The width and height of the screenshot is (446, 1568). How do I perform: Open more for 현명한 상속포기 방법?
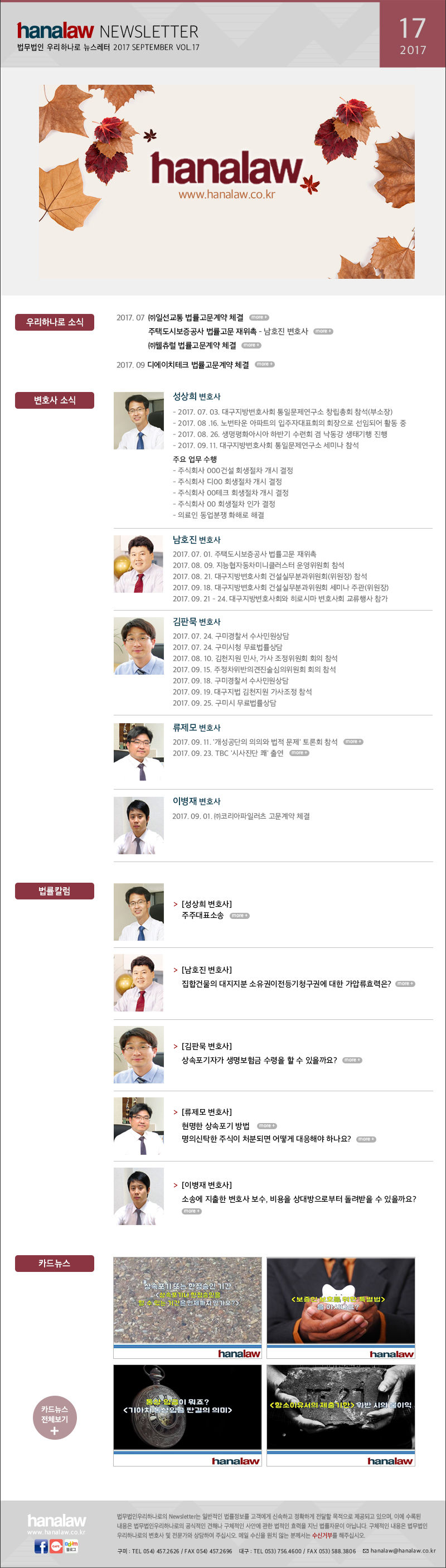[266, 1125]
